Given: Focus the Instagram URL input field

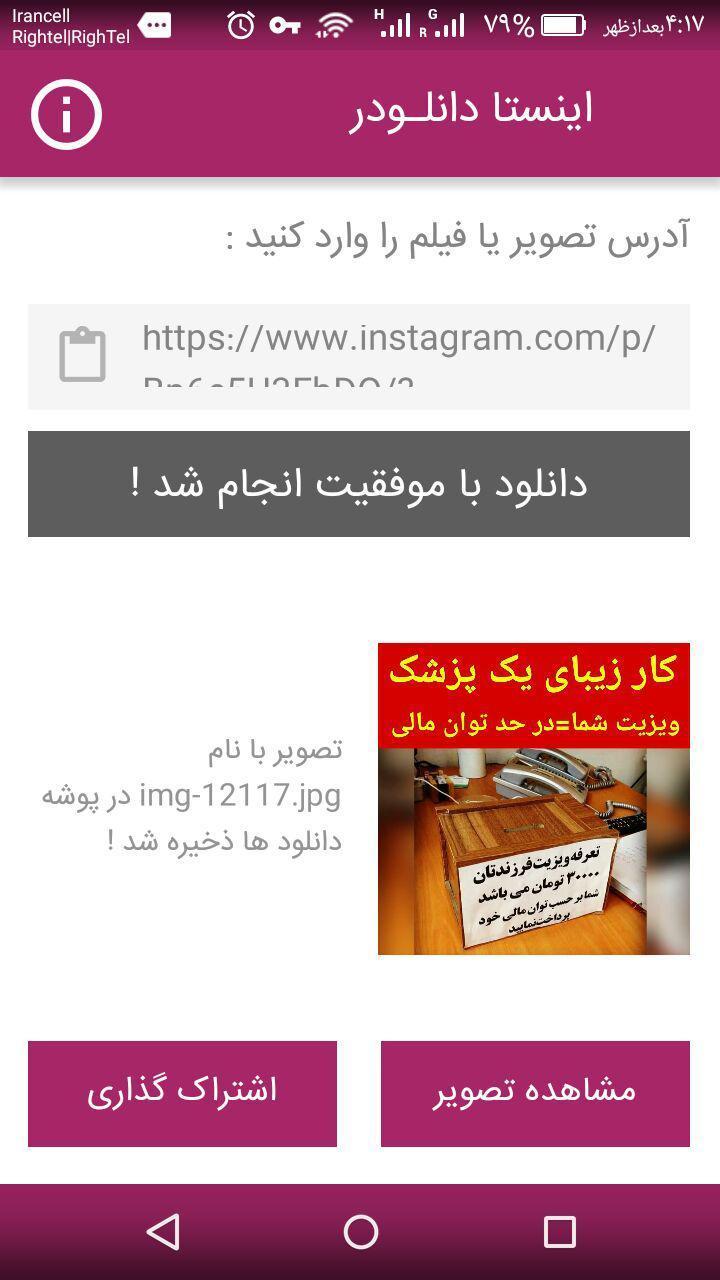Looking at the screenshot, I should tap(400, 355).
